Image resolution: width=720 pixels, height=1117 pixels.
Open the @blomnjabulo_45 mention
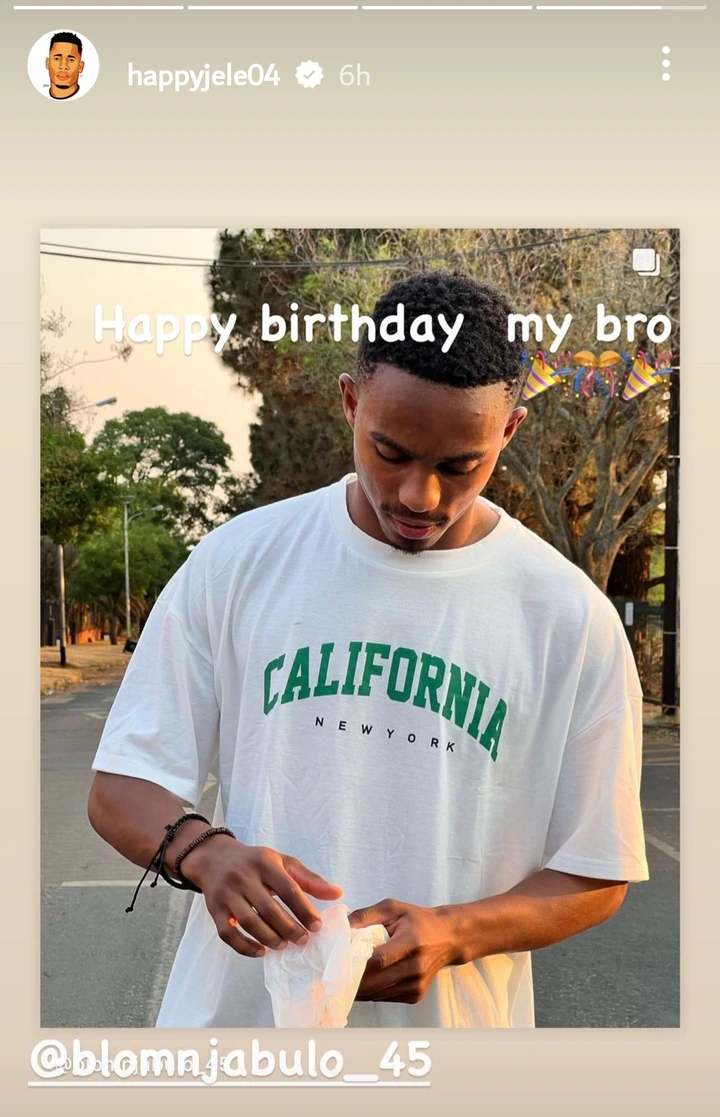click(230, 1059)
